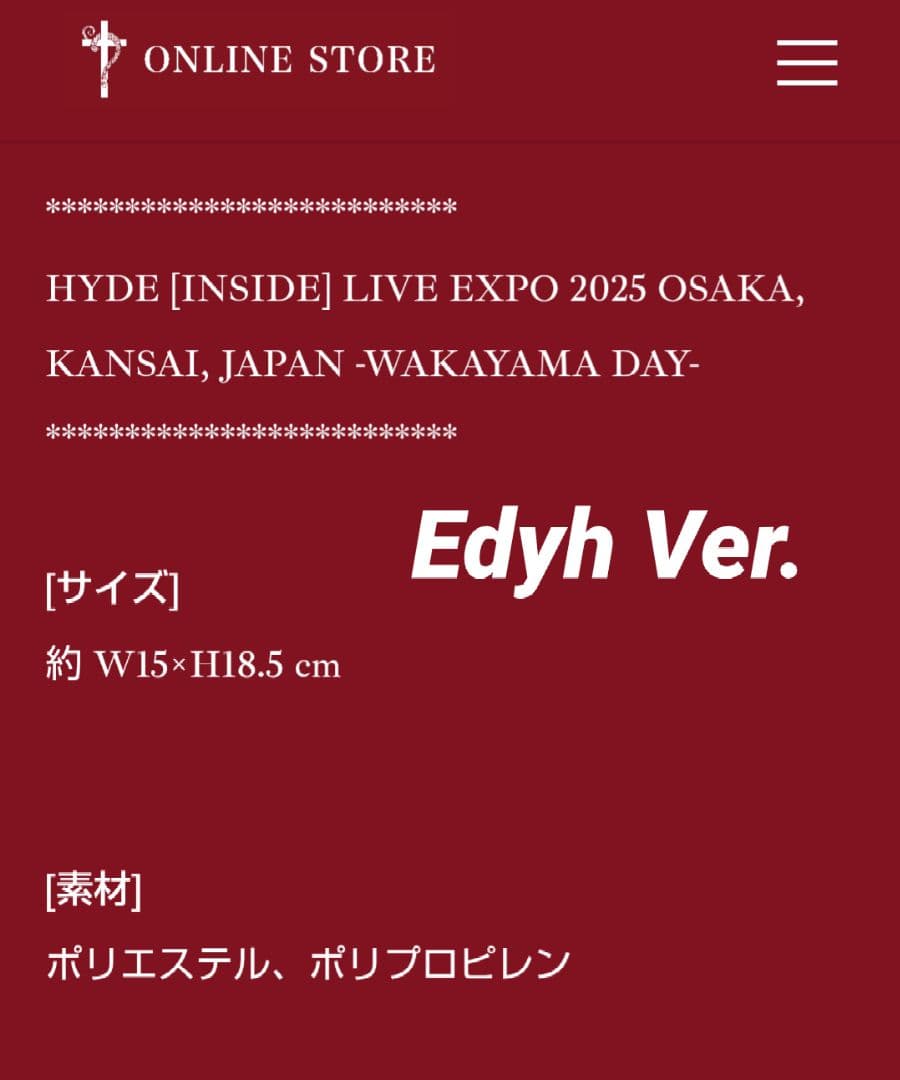Open site navigation via three-line icon
Viewport: 900px width, 1080px height.
tap(808, 60)
